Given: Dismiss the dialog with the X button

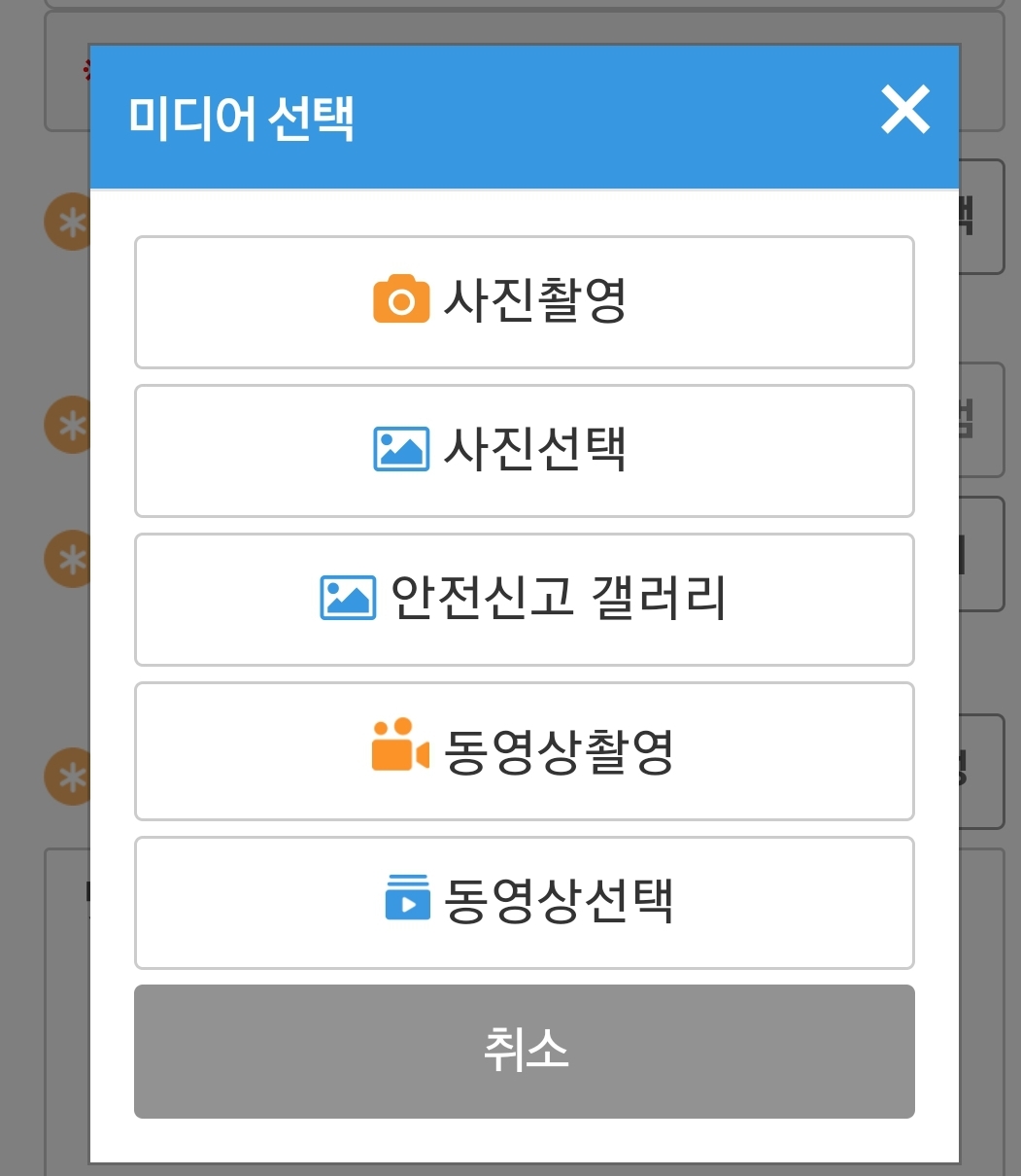Looking at the screenshot, I should click(904, 111).
